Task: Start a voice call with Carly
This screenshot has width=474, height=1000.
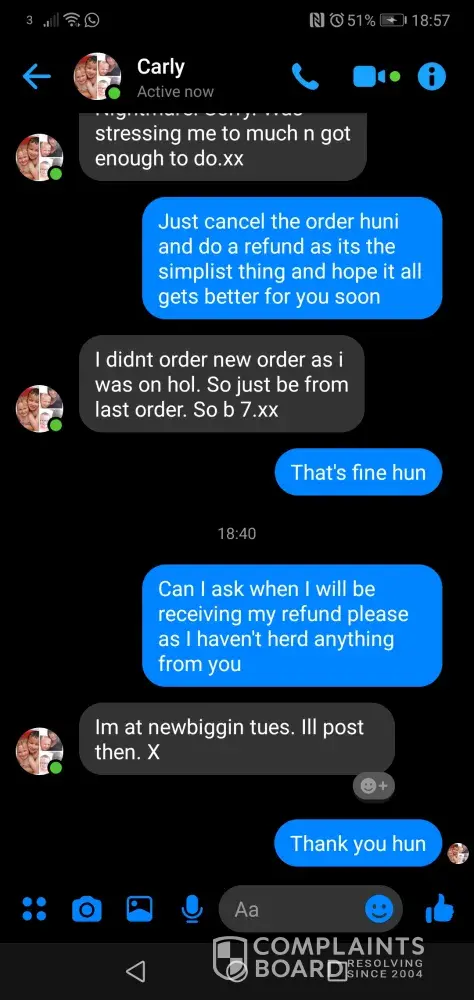Action: [x=305, y=77]
